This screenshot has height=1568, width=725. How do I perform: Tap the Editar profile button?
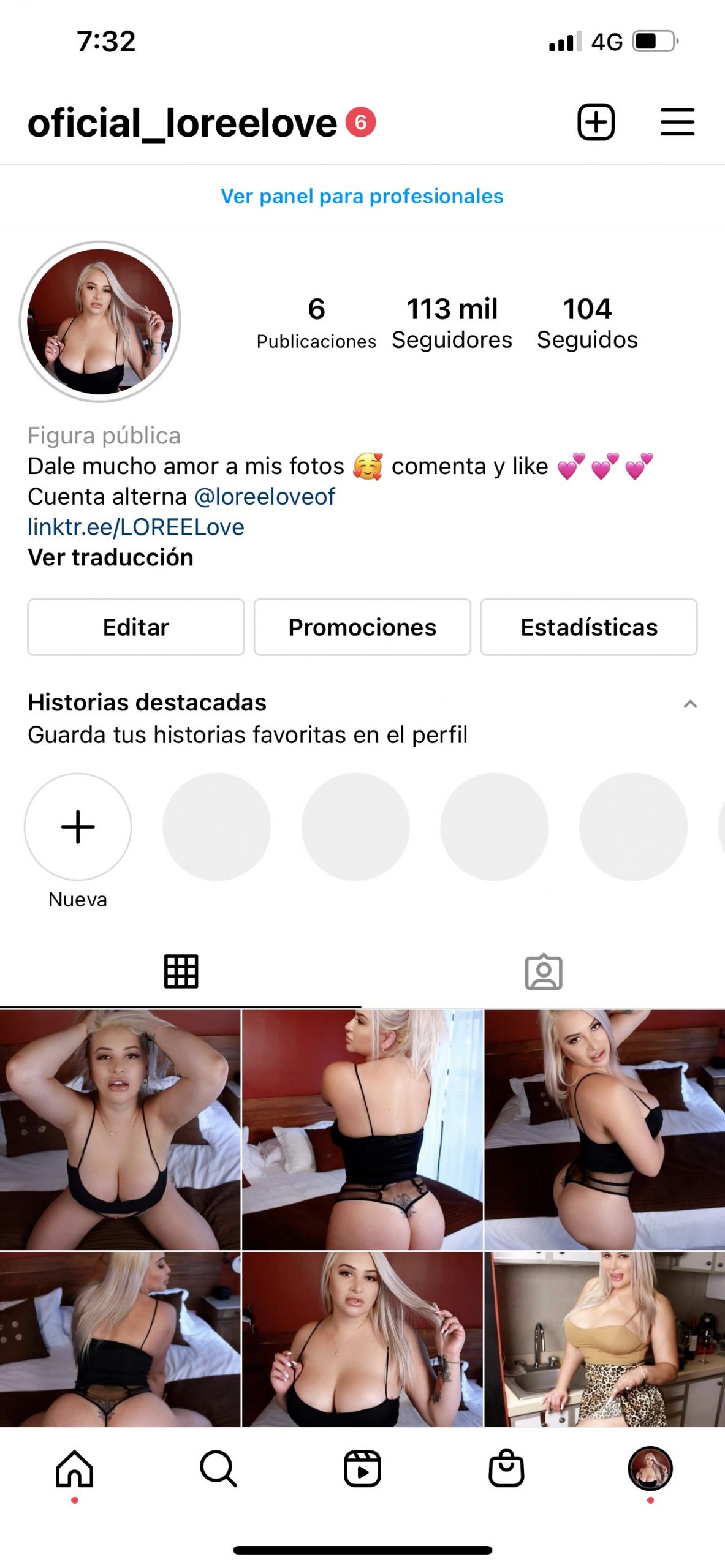pos(136,627)
